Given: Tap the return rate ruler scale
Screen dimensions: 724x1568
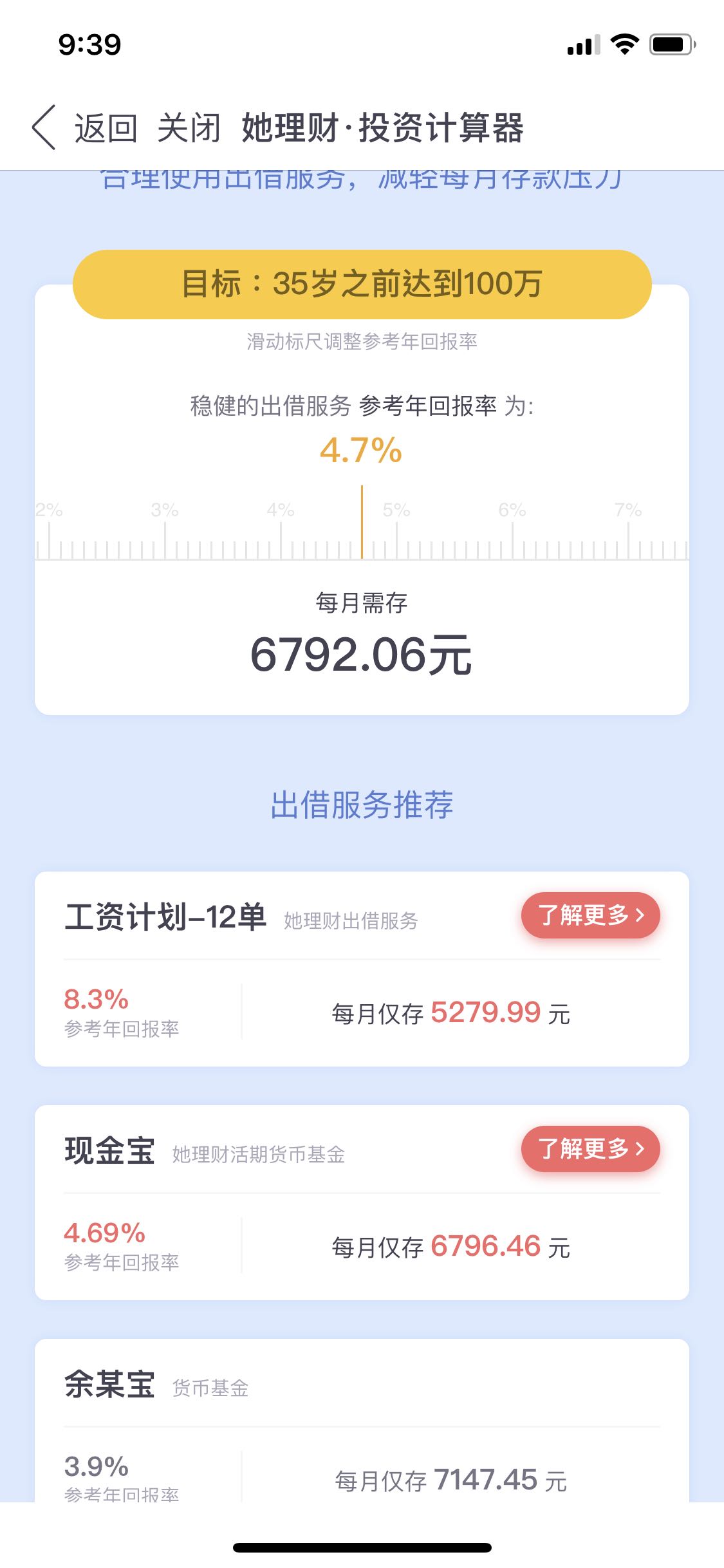Looking at the screenshot, I should [362, 523].
